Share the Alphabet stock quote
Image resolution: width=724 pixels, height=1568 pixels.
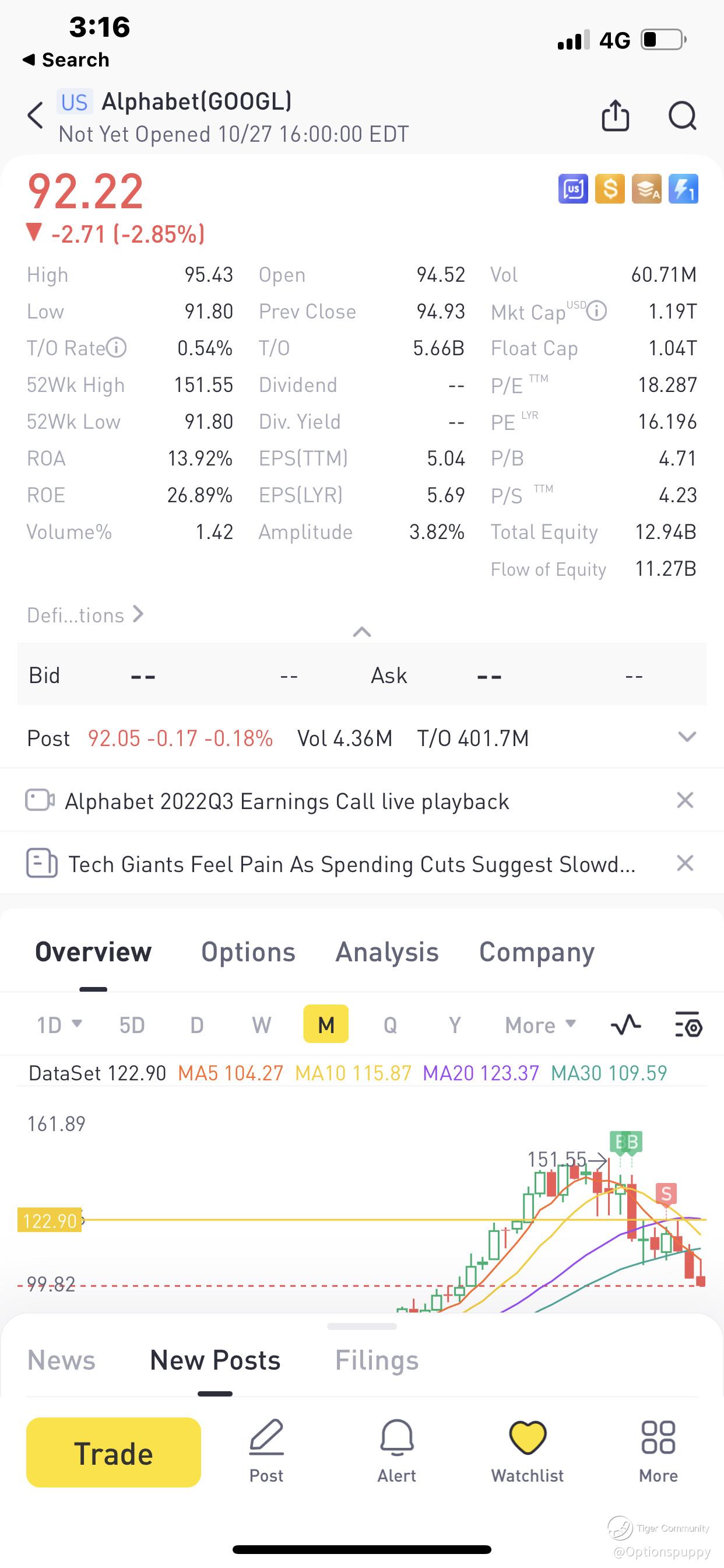point(615,115)
